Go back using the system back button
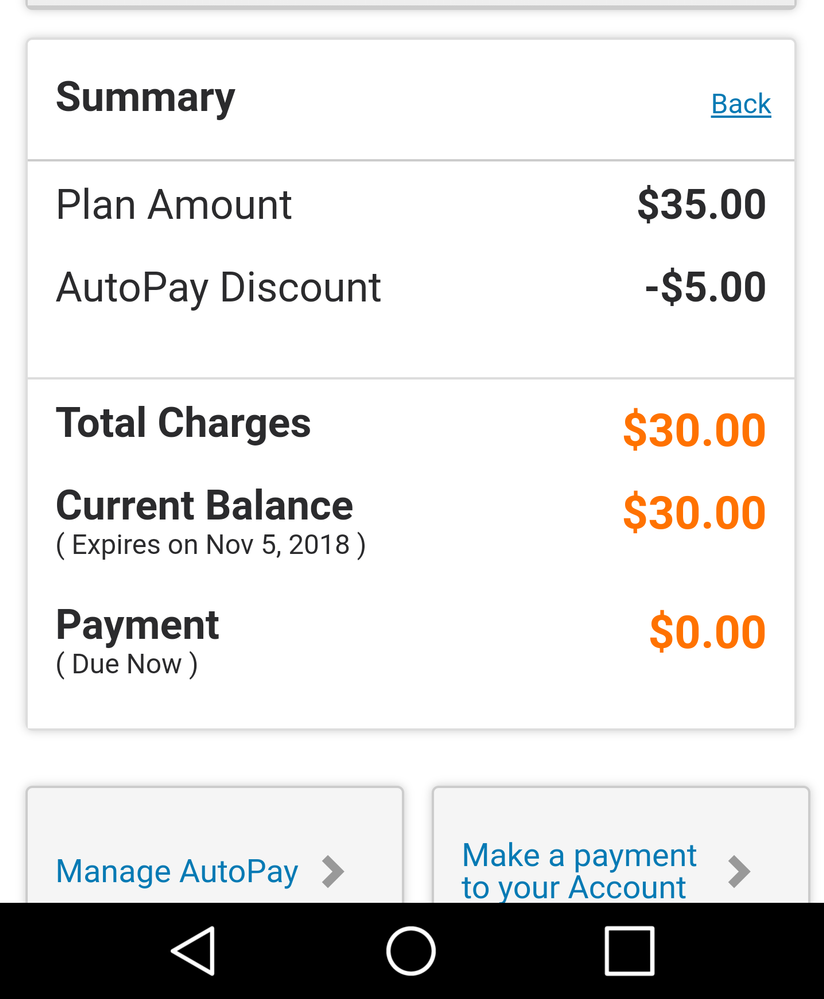 (193, 950)
